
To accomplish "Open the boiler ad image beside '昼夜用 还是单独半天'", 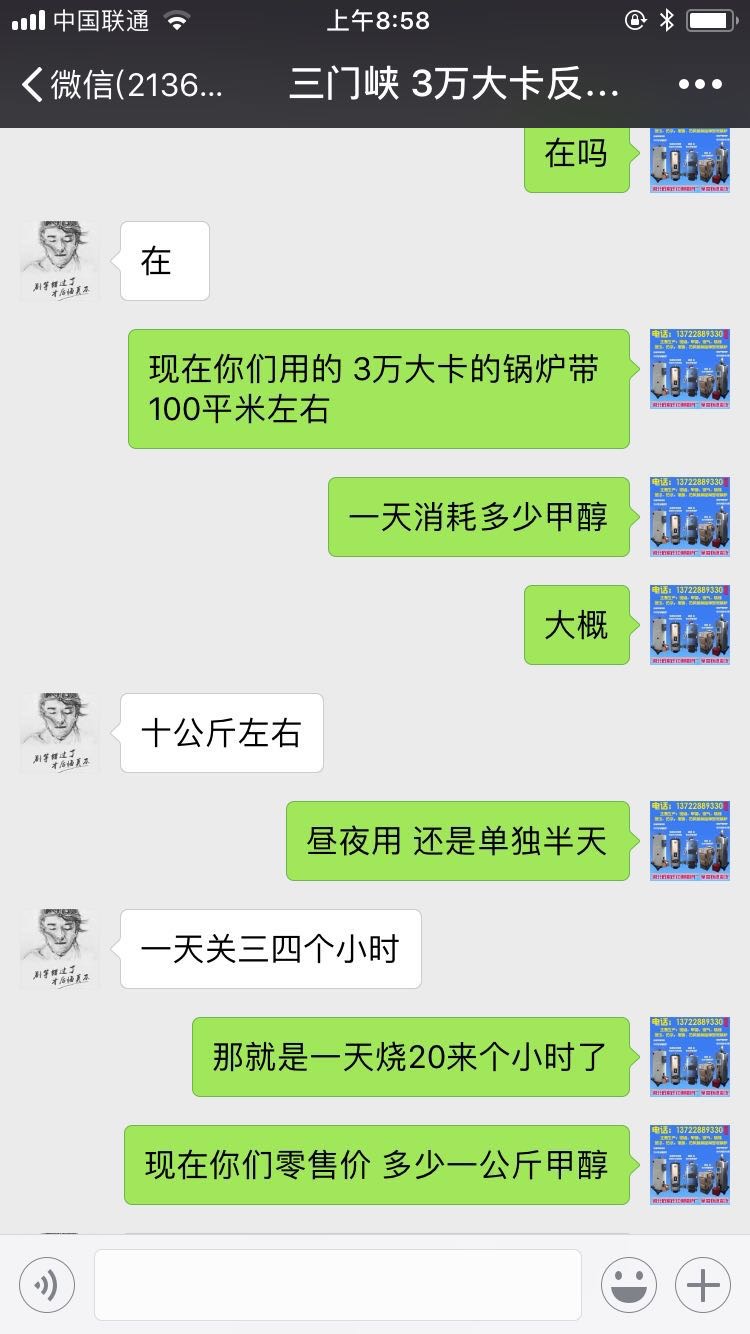I will [689, 840].
